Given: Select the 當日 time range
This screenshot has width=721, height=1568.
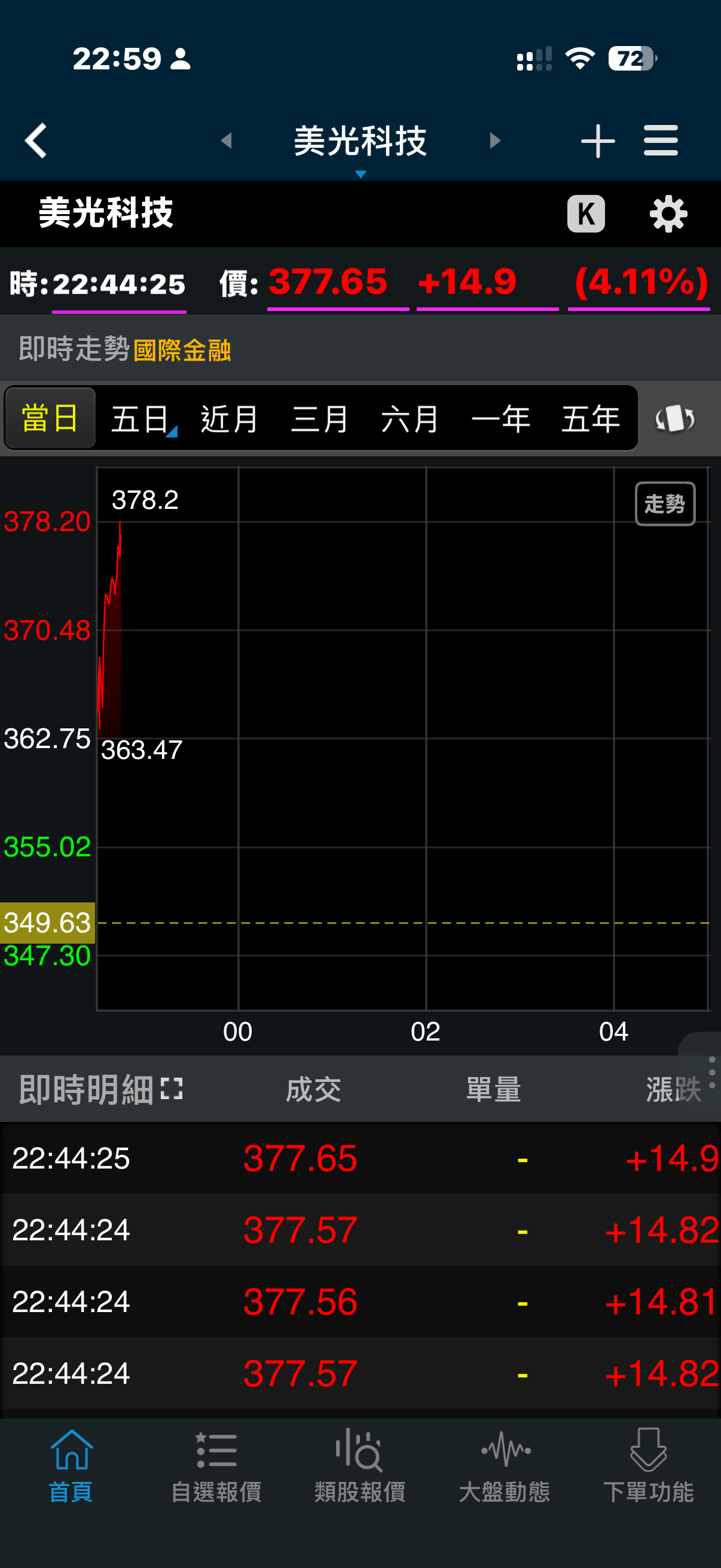Looking at the screenshot, I should click(x=50, y=419).
